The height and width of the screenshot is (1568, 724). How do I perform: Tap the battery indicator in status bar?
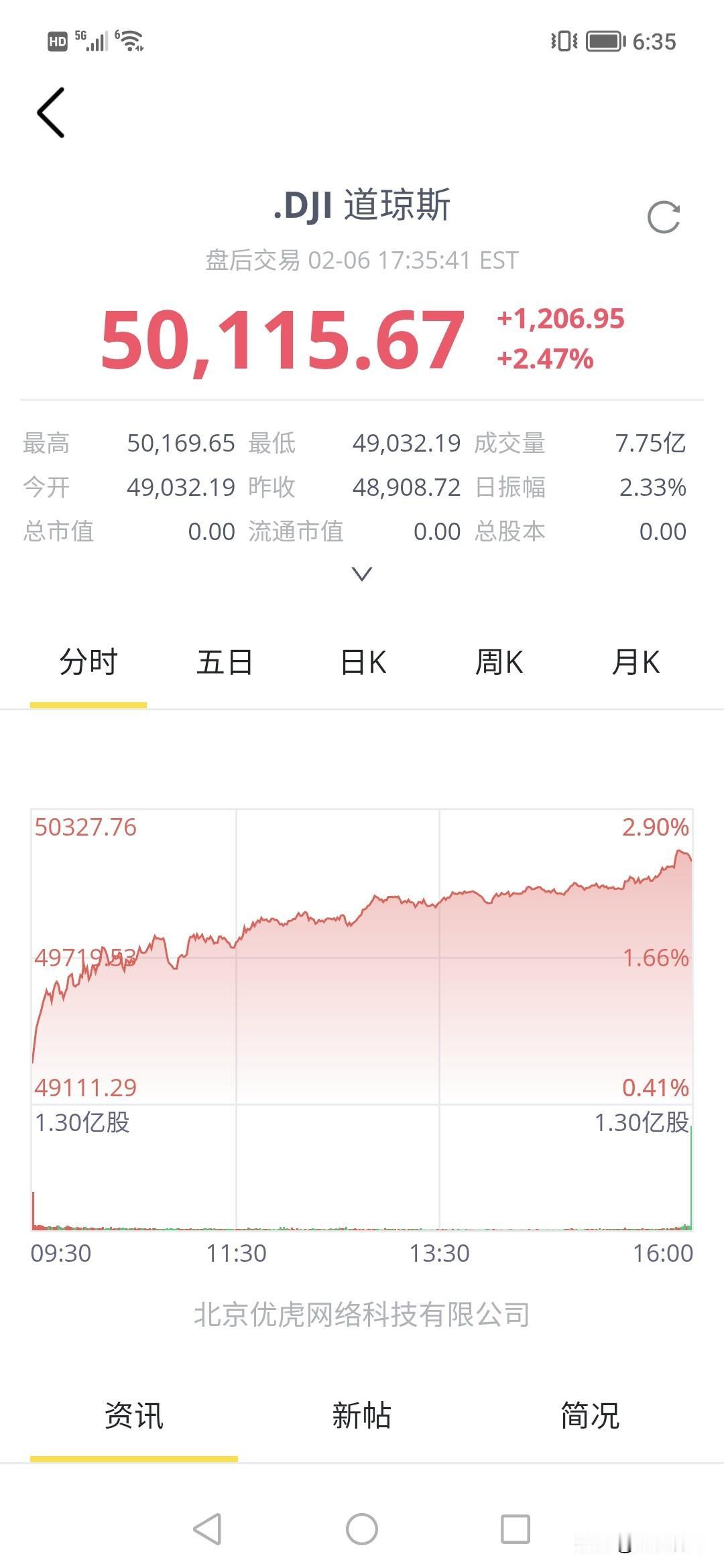point(602,40)
